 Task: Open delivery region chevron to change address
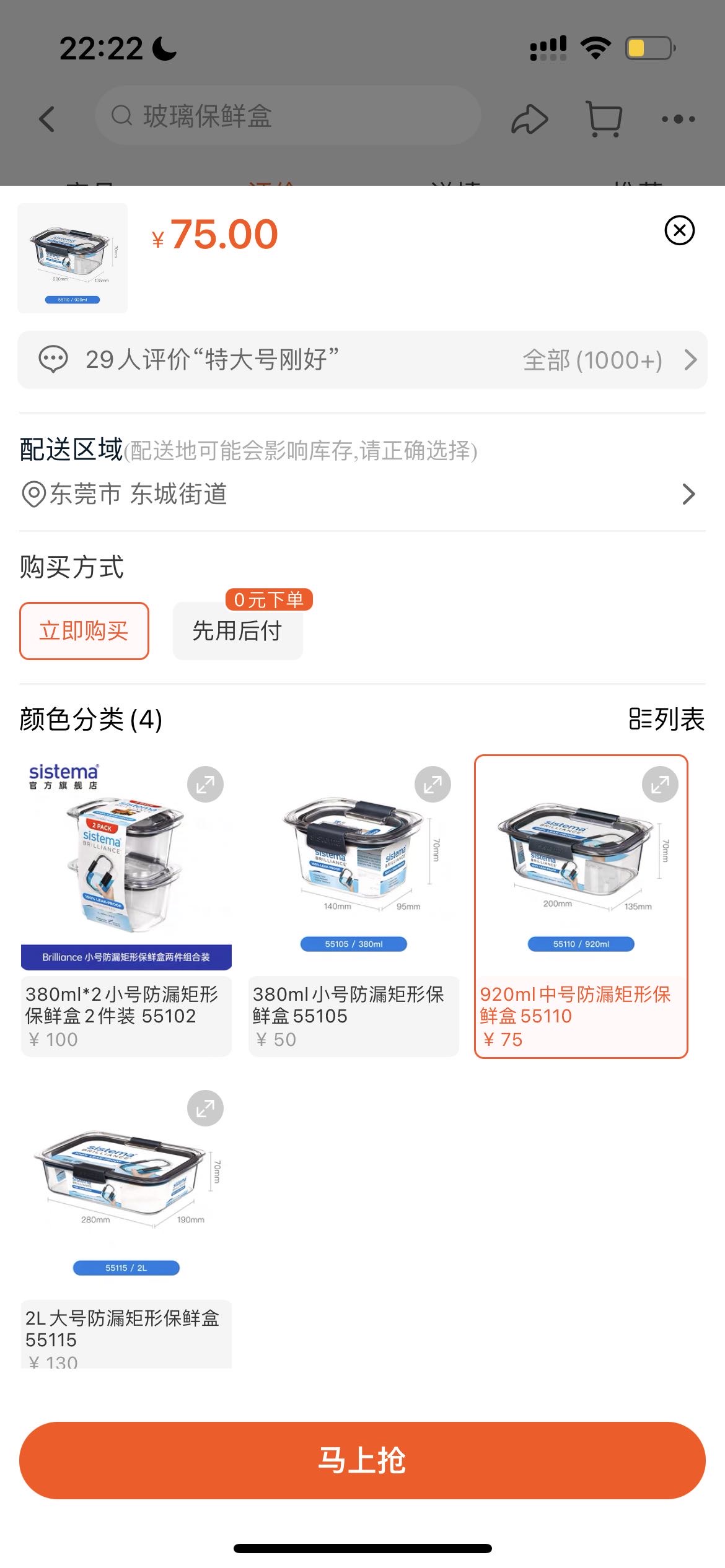tap(688, 495)
